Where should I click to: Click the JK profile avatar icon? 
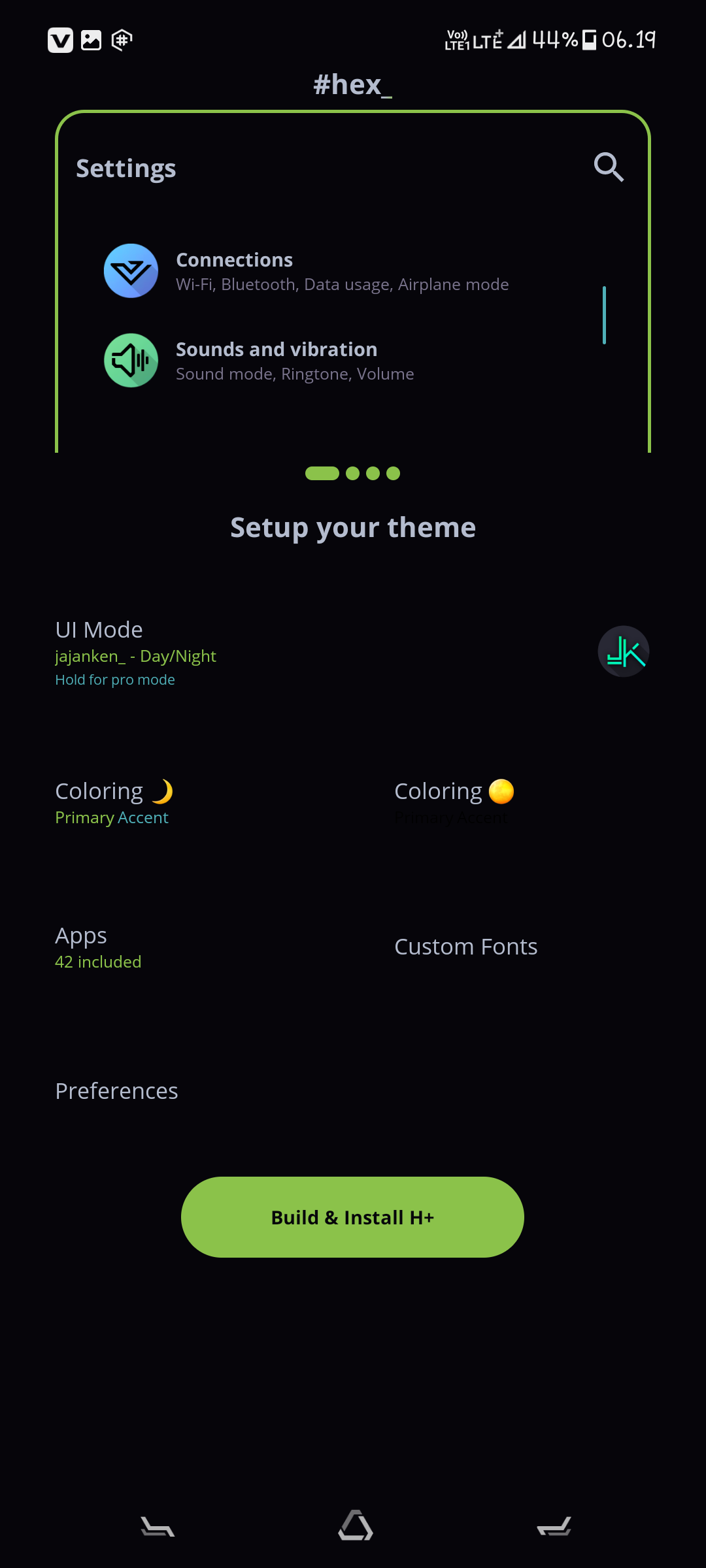coord(622,651)
